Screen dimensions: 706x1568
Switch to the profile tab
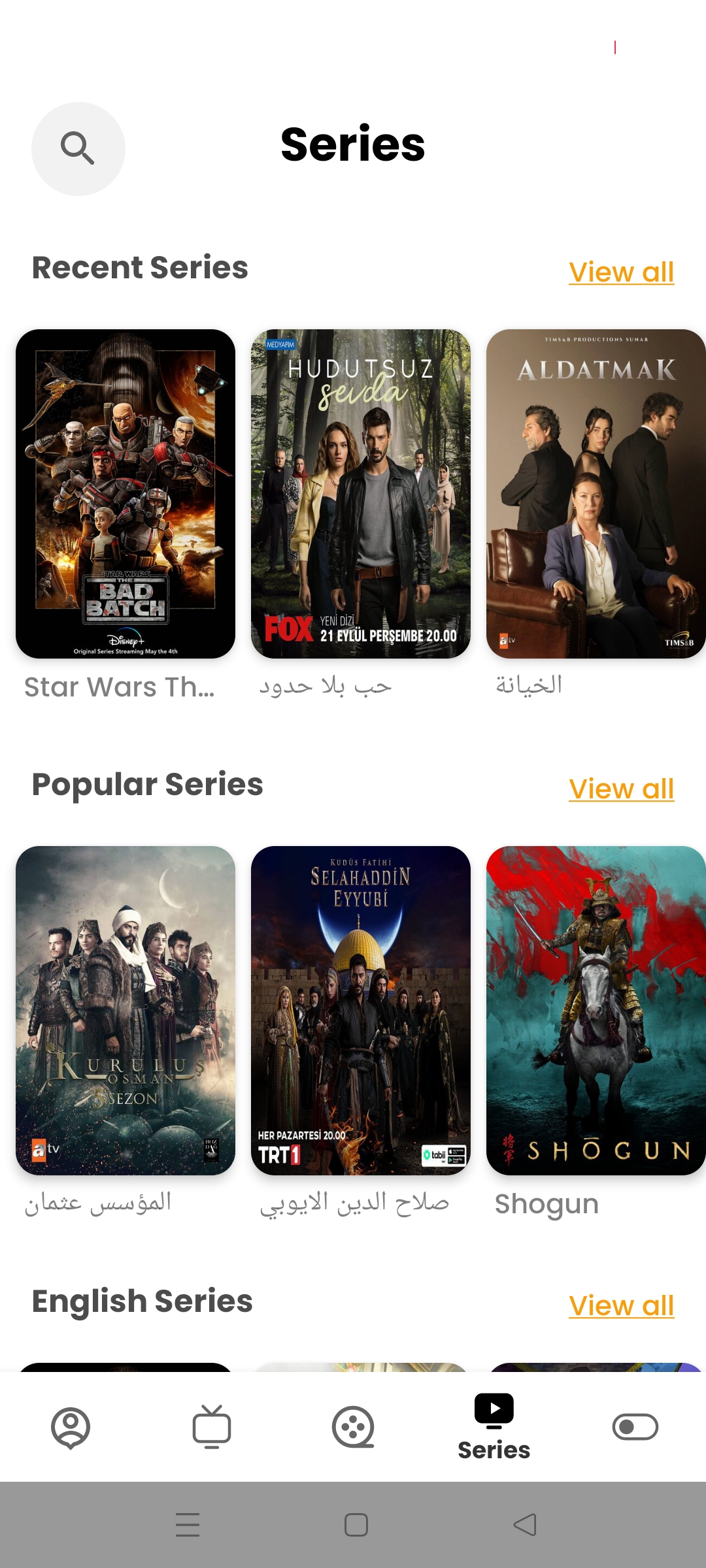71,1428
